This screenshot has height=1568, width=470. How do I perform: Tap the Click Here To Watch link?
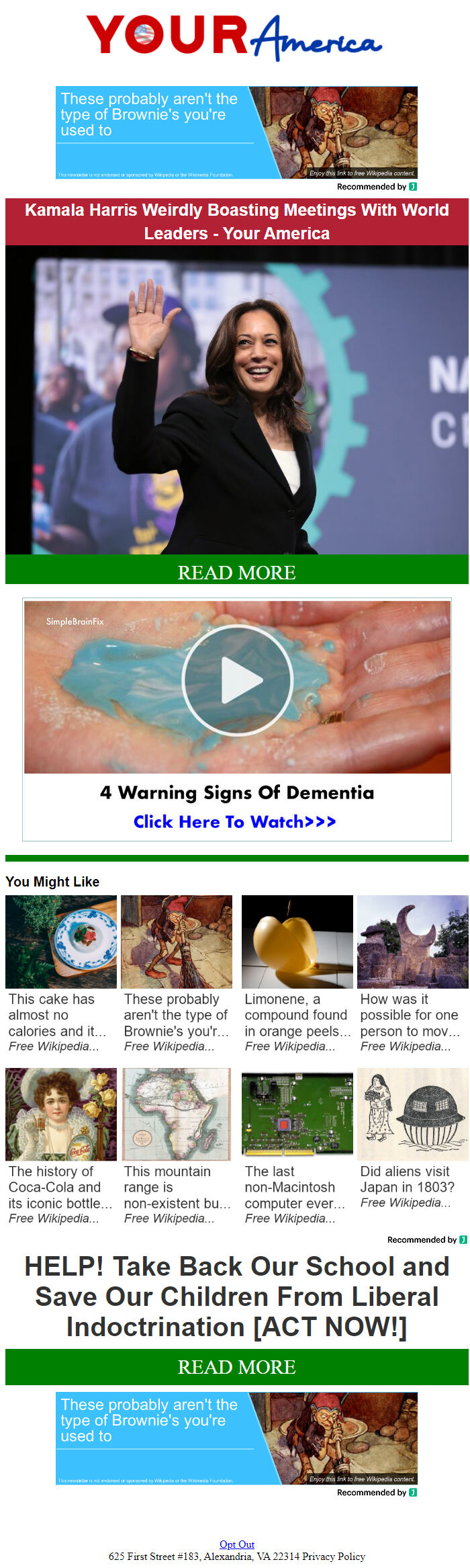(234, 821)
